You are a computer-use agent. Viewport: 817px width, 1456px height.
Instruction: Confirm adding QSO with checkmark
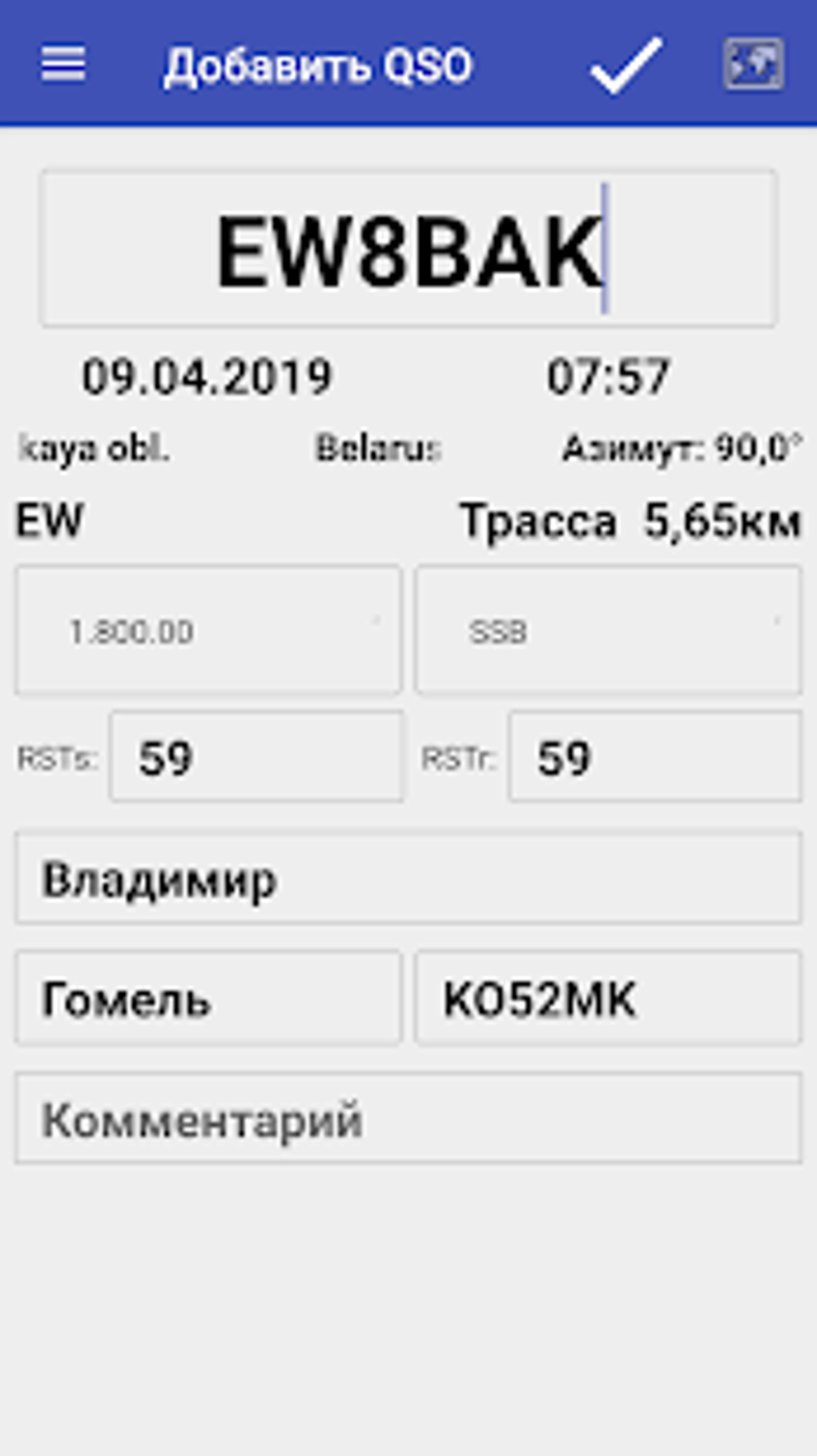(626, 65)
